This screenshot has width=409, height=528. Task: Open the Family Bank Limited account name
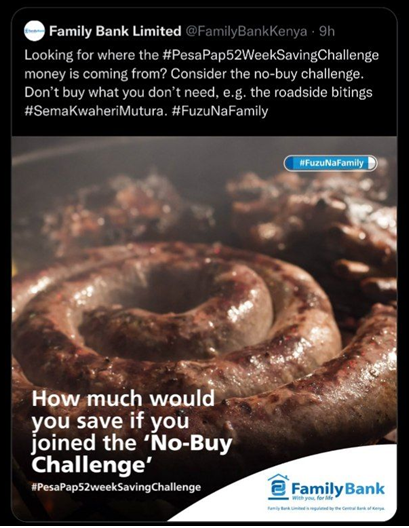[115, 31]
